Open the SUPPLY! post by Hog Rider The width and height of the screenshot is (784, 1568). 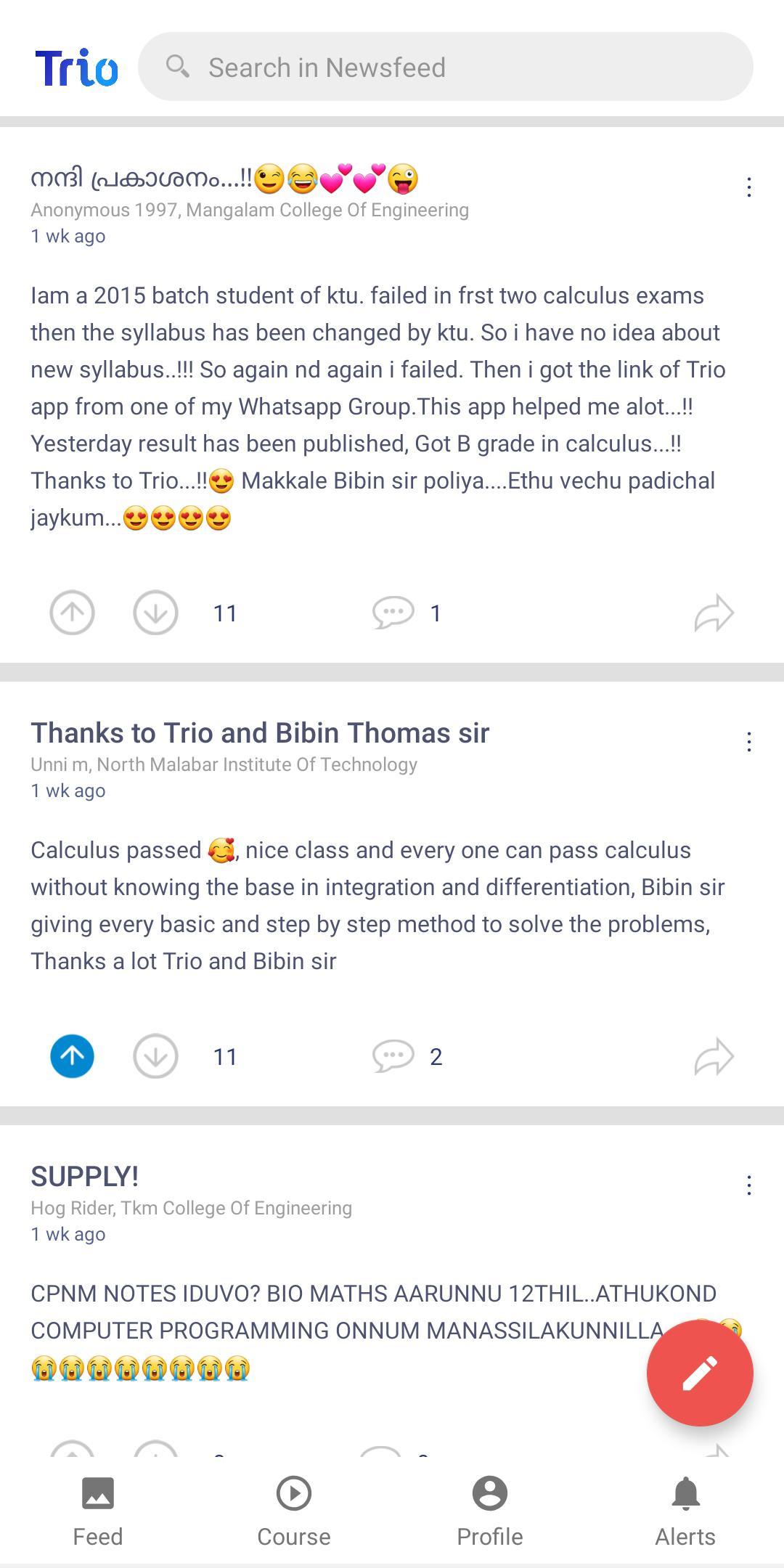[84, 1177]
